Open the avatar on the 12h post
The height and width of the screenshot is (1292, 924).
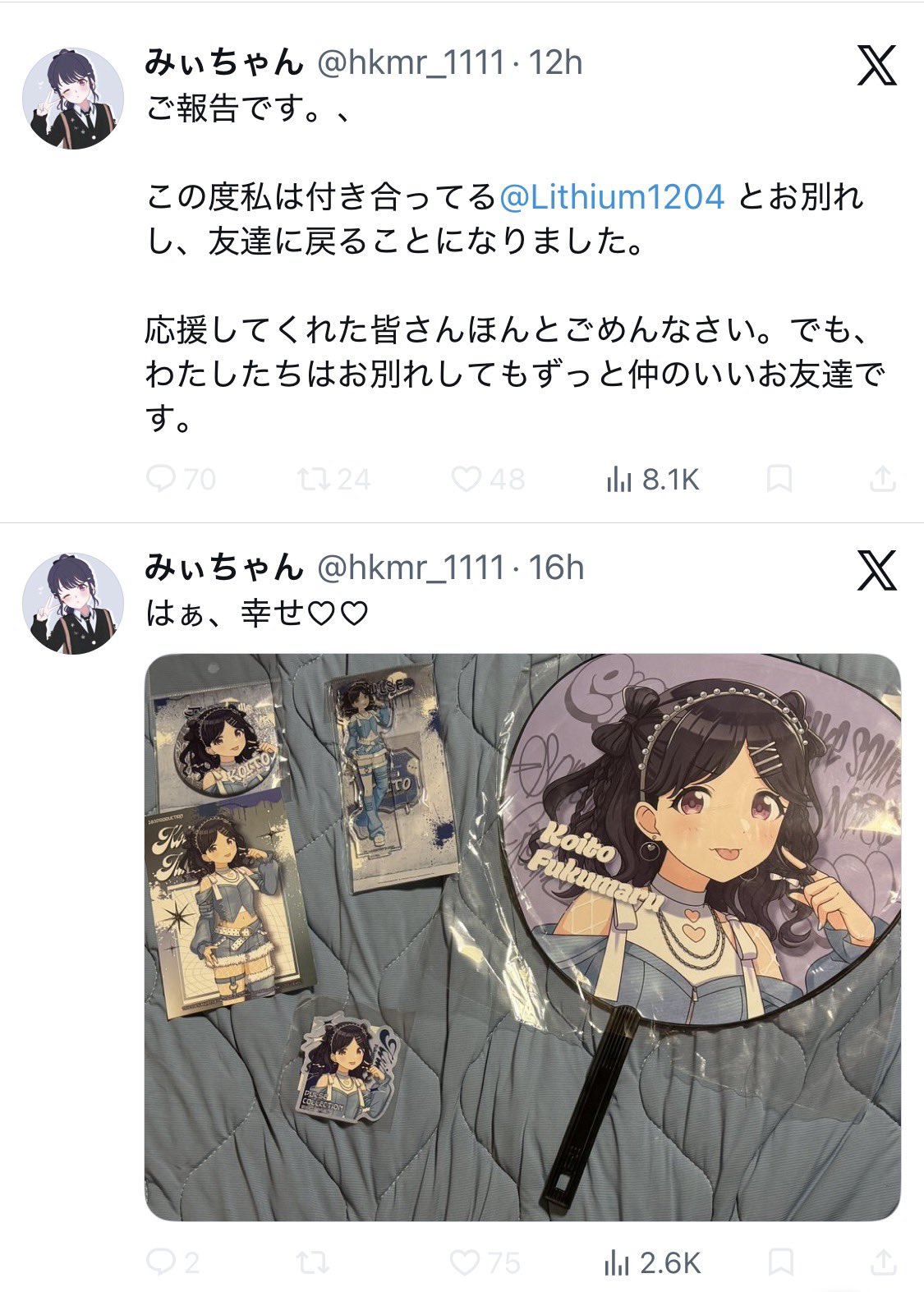73,98
